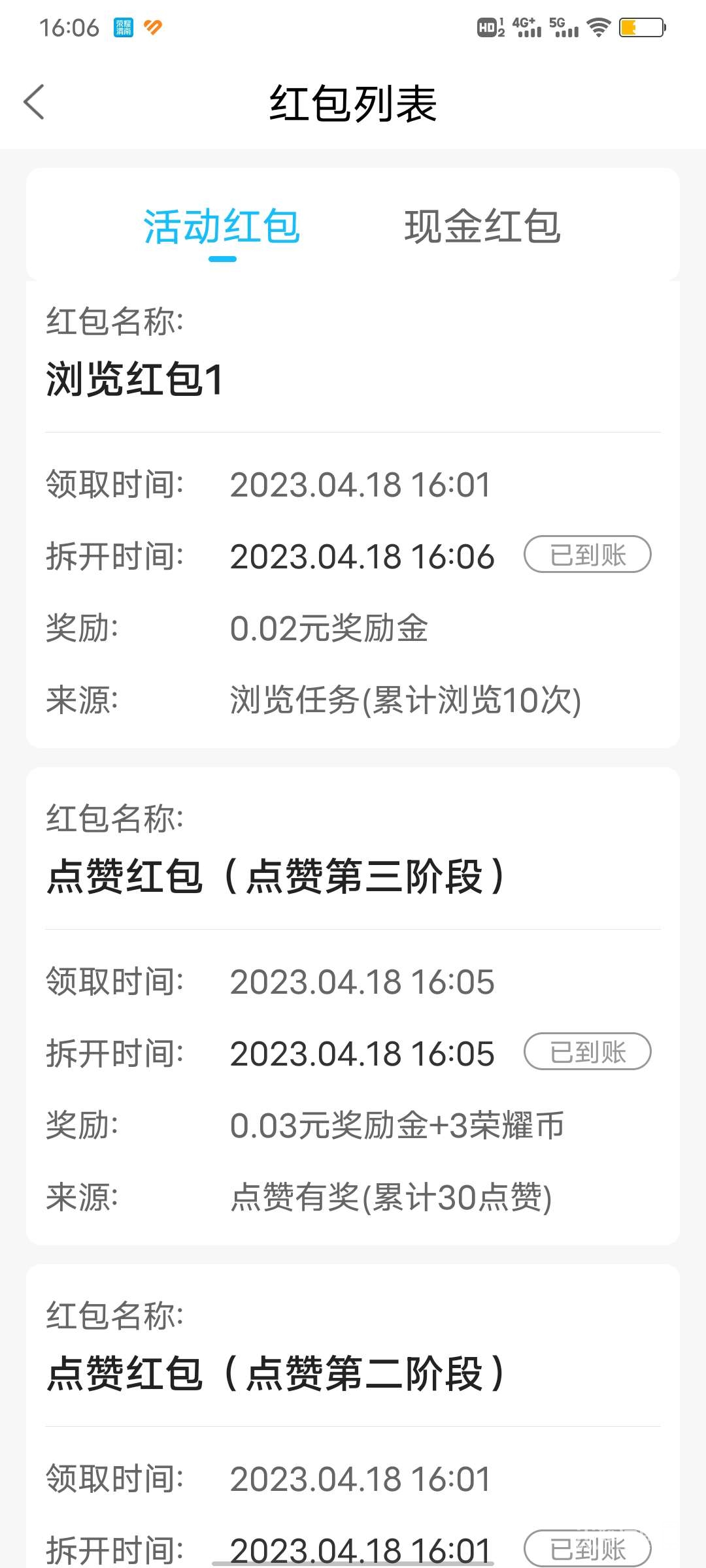The height and width of the screenshot is (1568, 706).
Task: Select the 活动红包 tab
Action: [x=222, y=227]
